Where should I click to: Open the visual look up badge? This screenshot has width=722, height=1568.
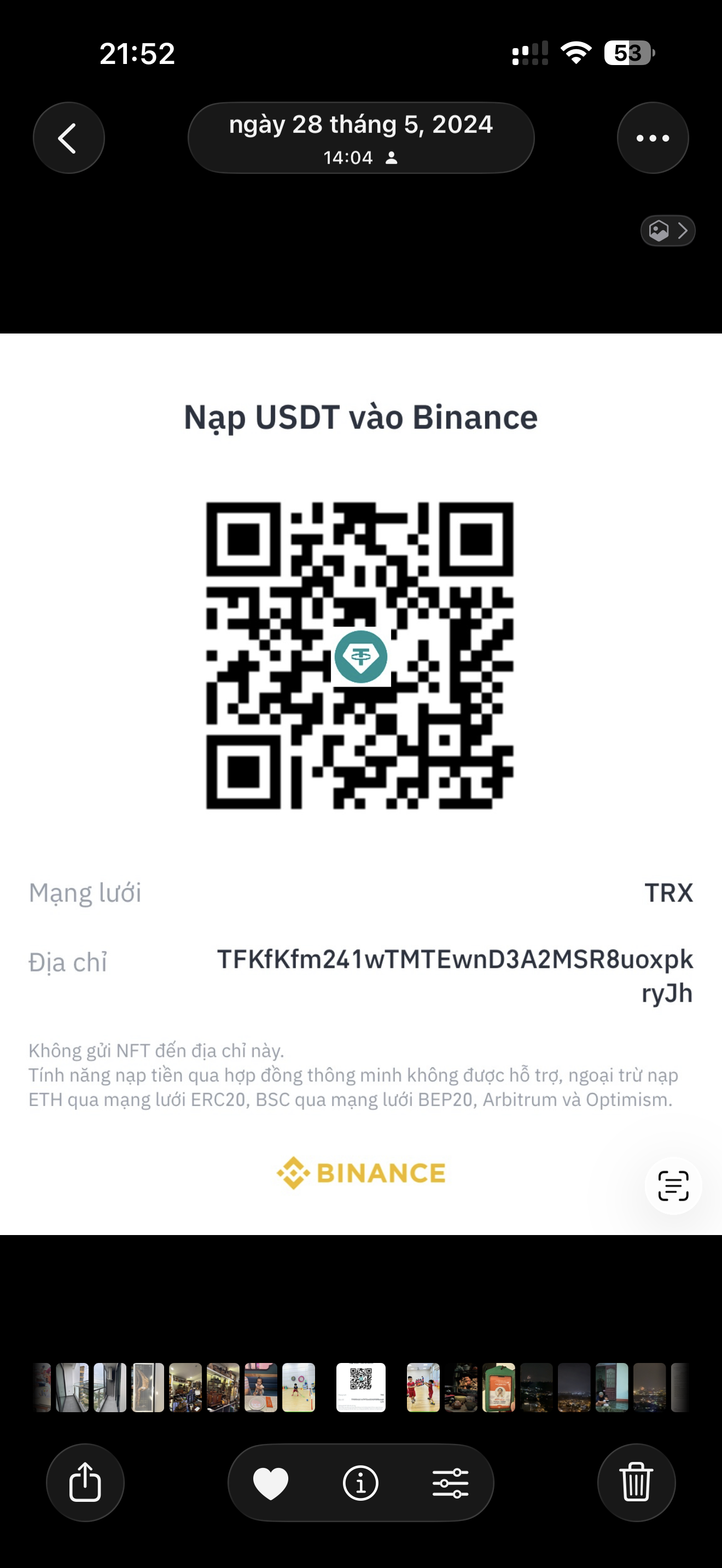[x=667, y=231]
